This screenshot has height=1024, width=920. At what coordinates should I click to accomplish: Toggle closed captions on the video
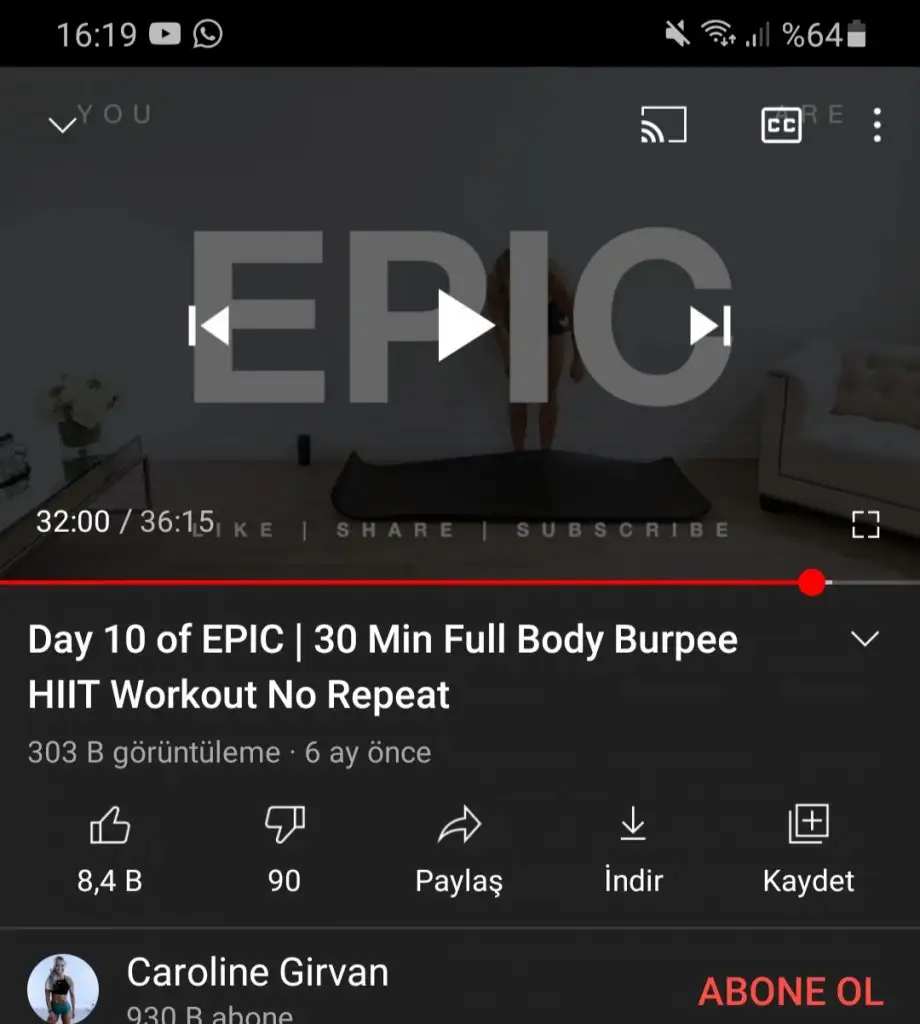point(781,125)
